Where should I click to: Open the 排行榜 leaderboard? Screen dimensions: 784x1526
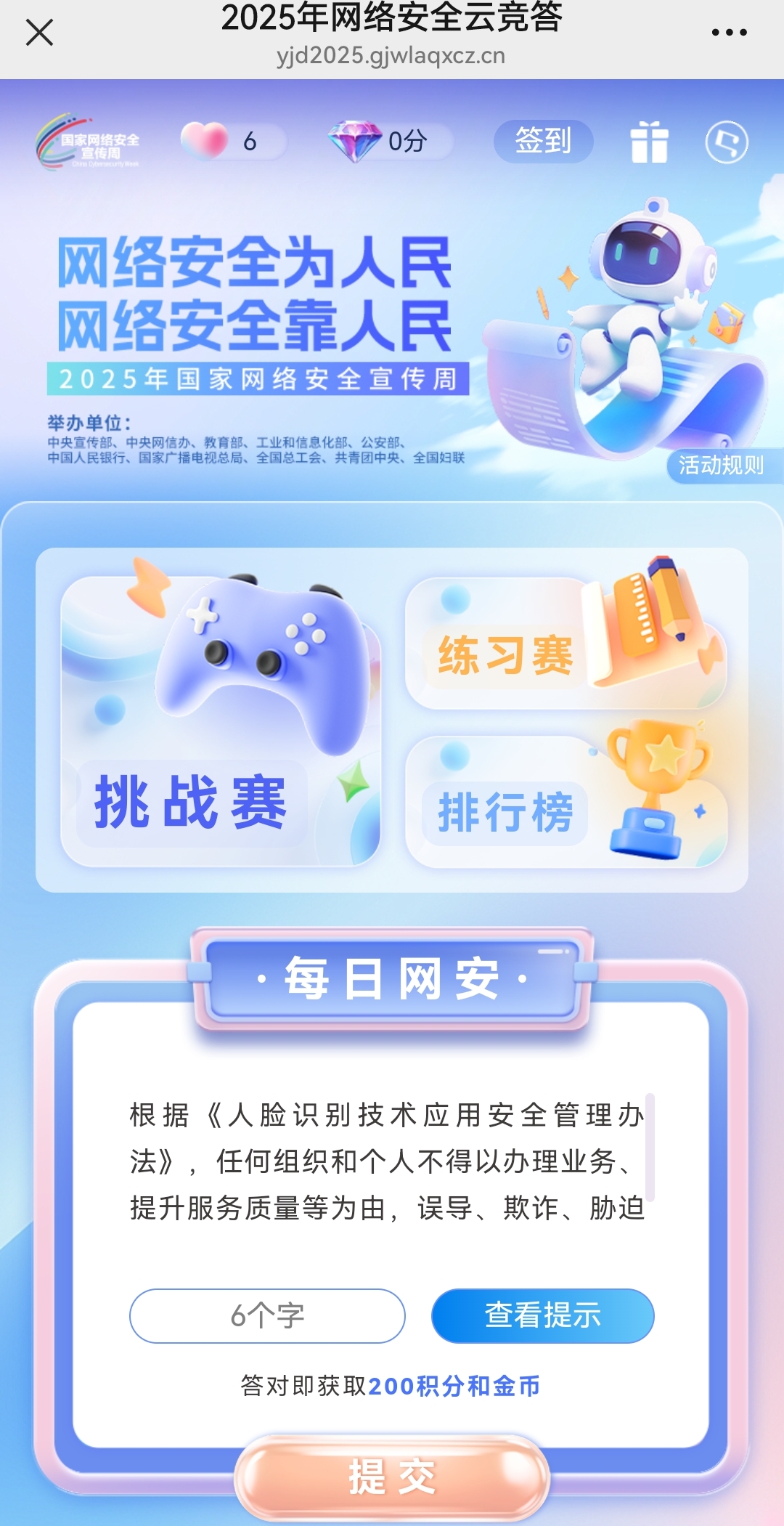pos(565,802)
